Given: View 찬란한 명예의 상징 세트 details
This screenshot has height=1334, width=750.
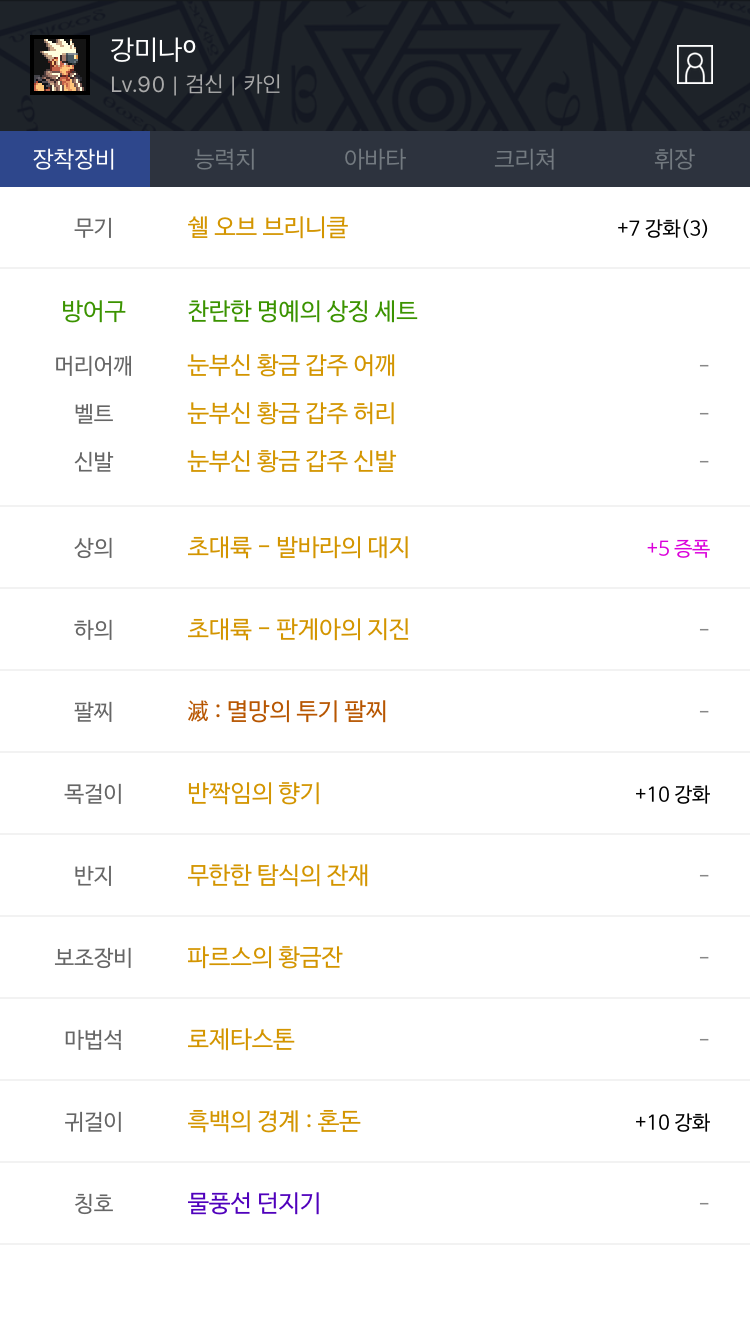Looking at the screenshot, I should (x=302, y=311).
